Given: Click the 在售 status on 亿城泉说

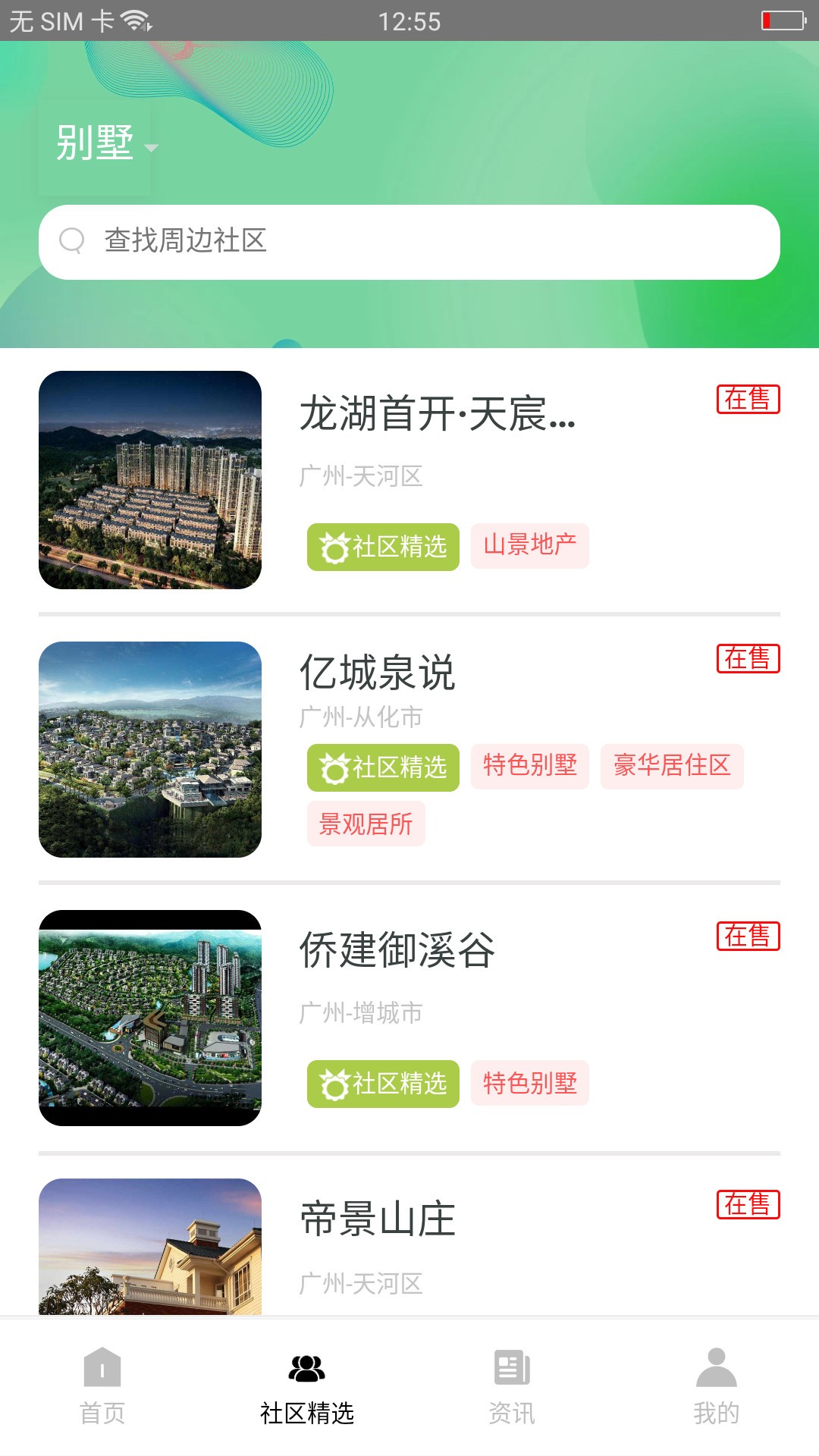Looking at the screenshot, I should click(749, 659).
